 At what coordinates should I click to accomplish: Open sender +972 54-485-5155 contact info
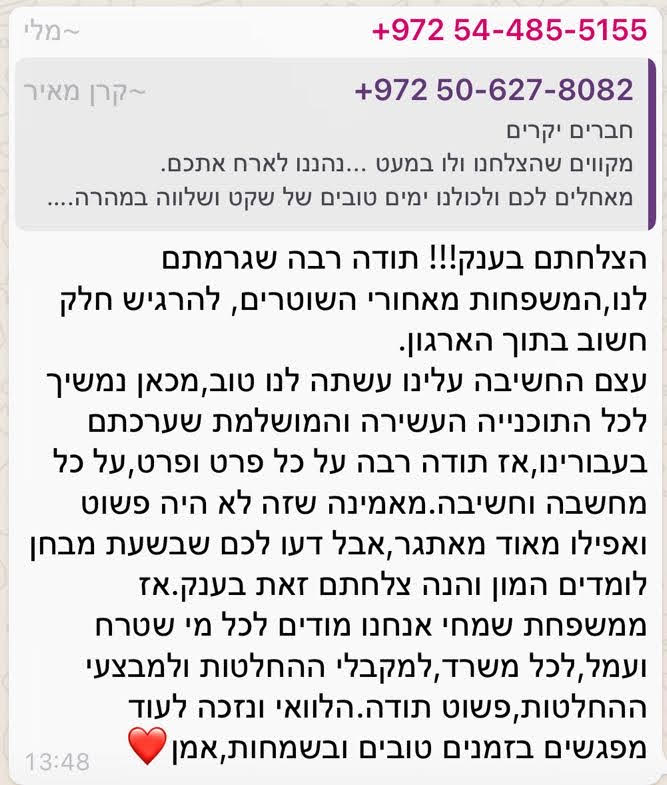point(509,30)
